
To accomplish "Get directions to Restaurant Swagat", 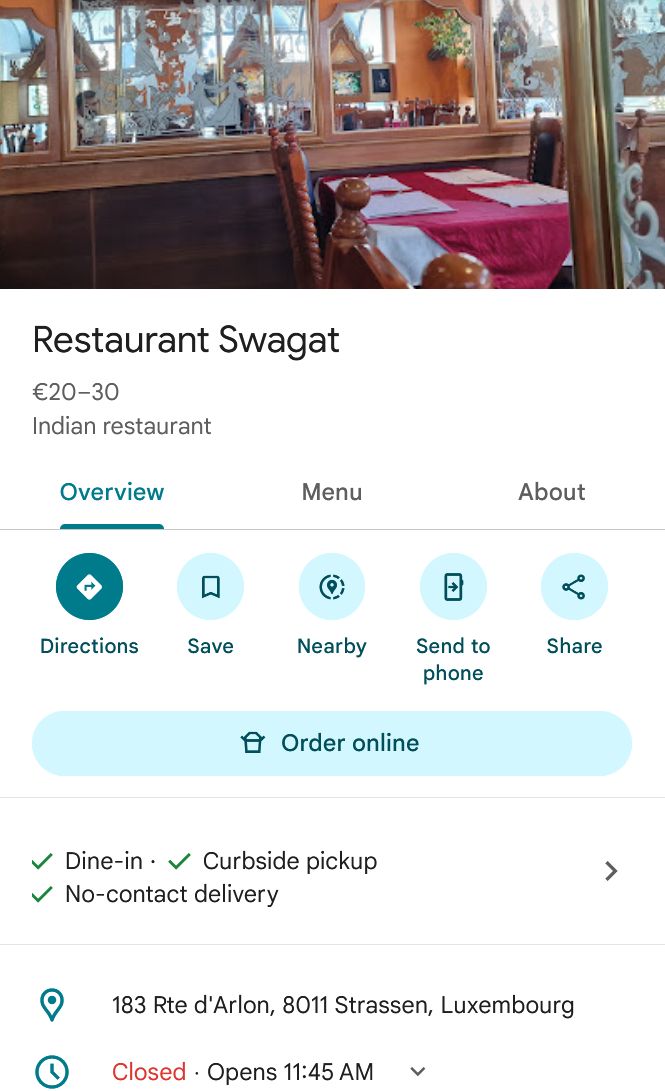I will [x=89, y=587].
